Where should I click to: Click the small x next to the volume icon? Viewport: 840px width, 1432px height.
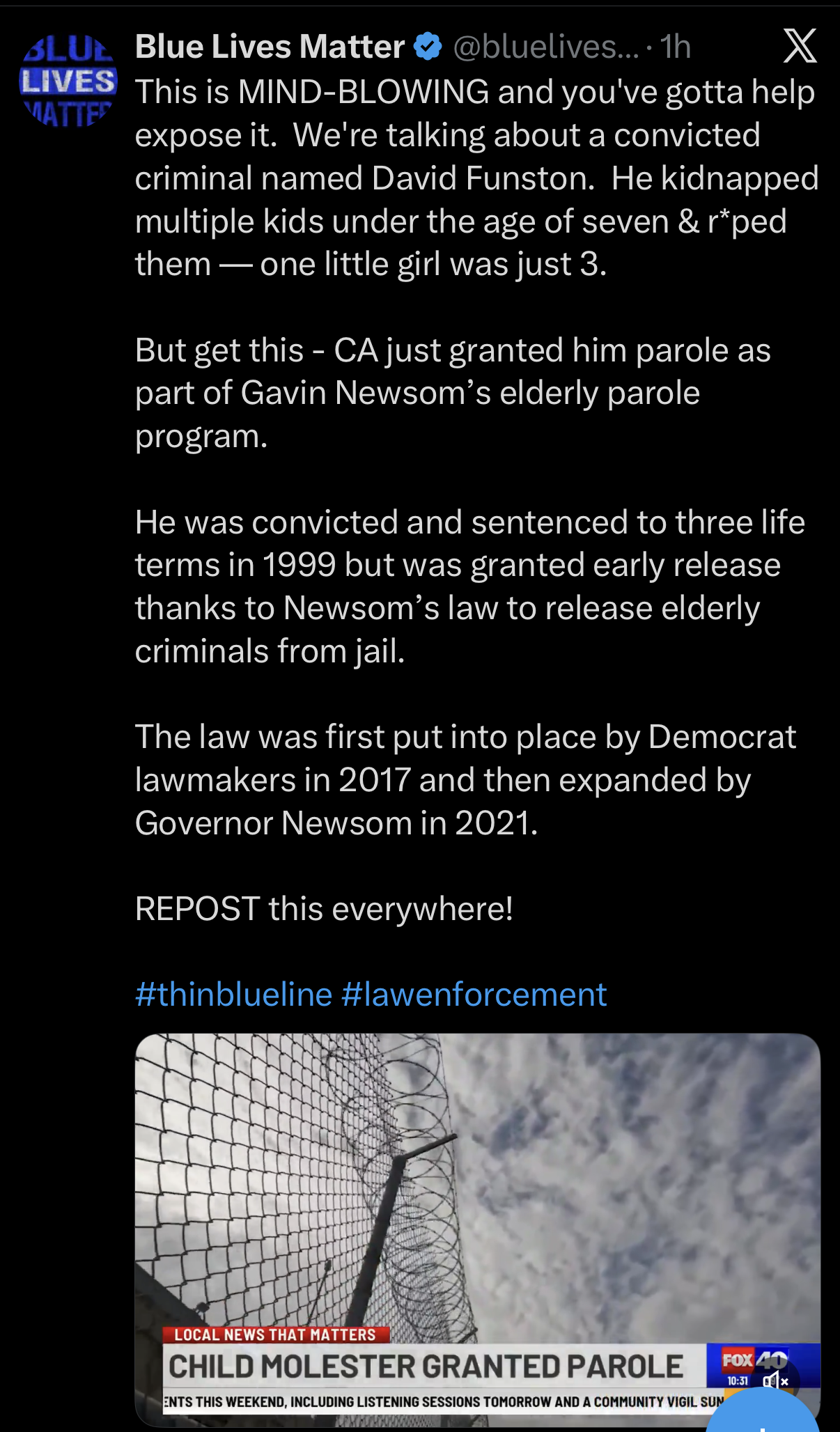point(784,1382)
